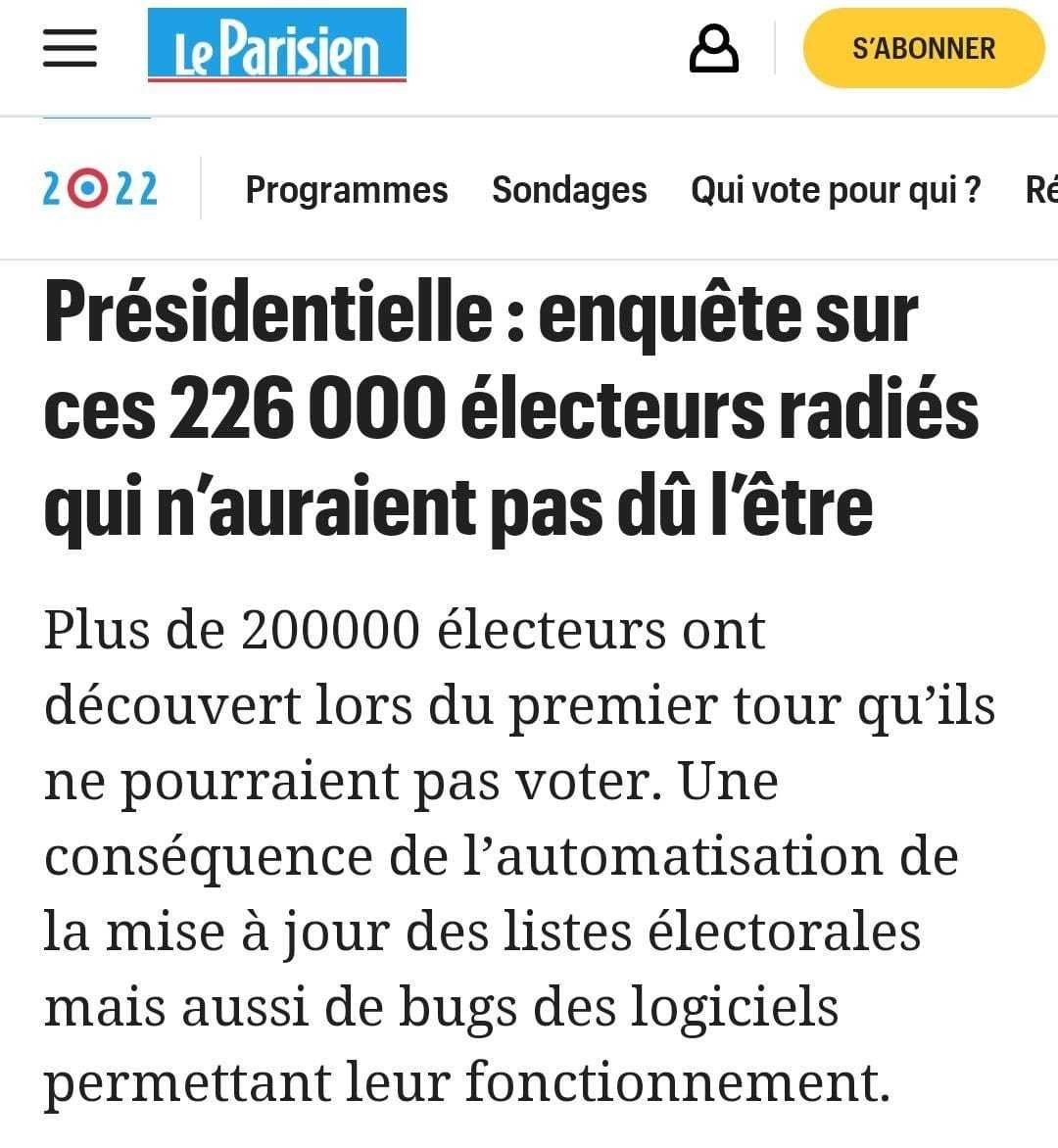Open the user account icon
Image resolution: width=1058 pixels, height=1148 pixels.
pyautogui.click(x=714, y=48)
